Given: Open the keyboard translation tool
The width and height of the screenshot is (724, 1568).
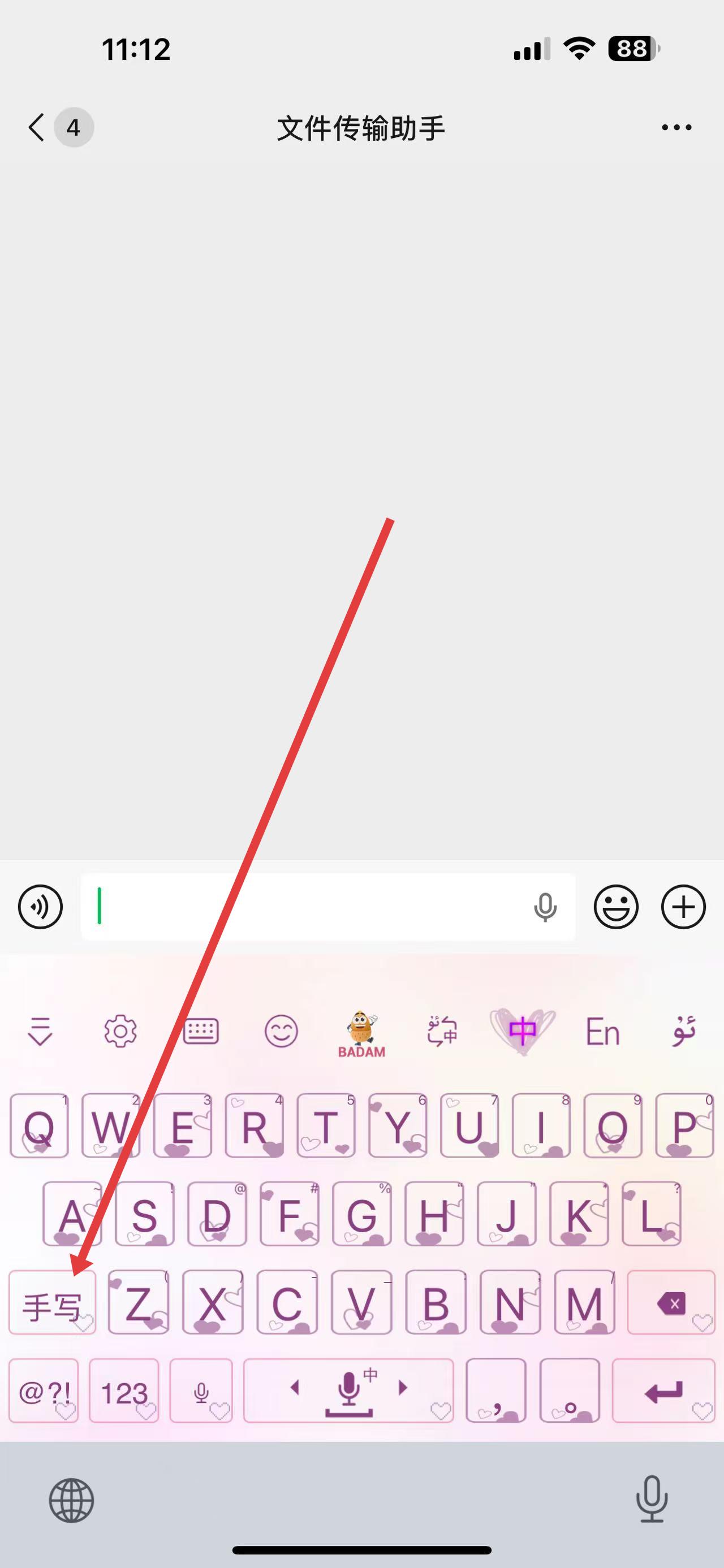Looking at the screenshot, I should 442,1031.
